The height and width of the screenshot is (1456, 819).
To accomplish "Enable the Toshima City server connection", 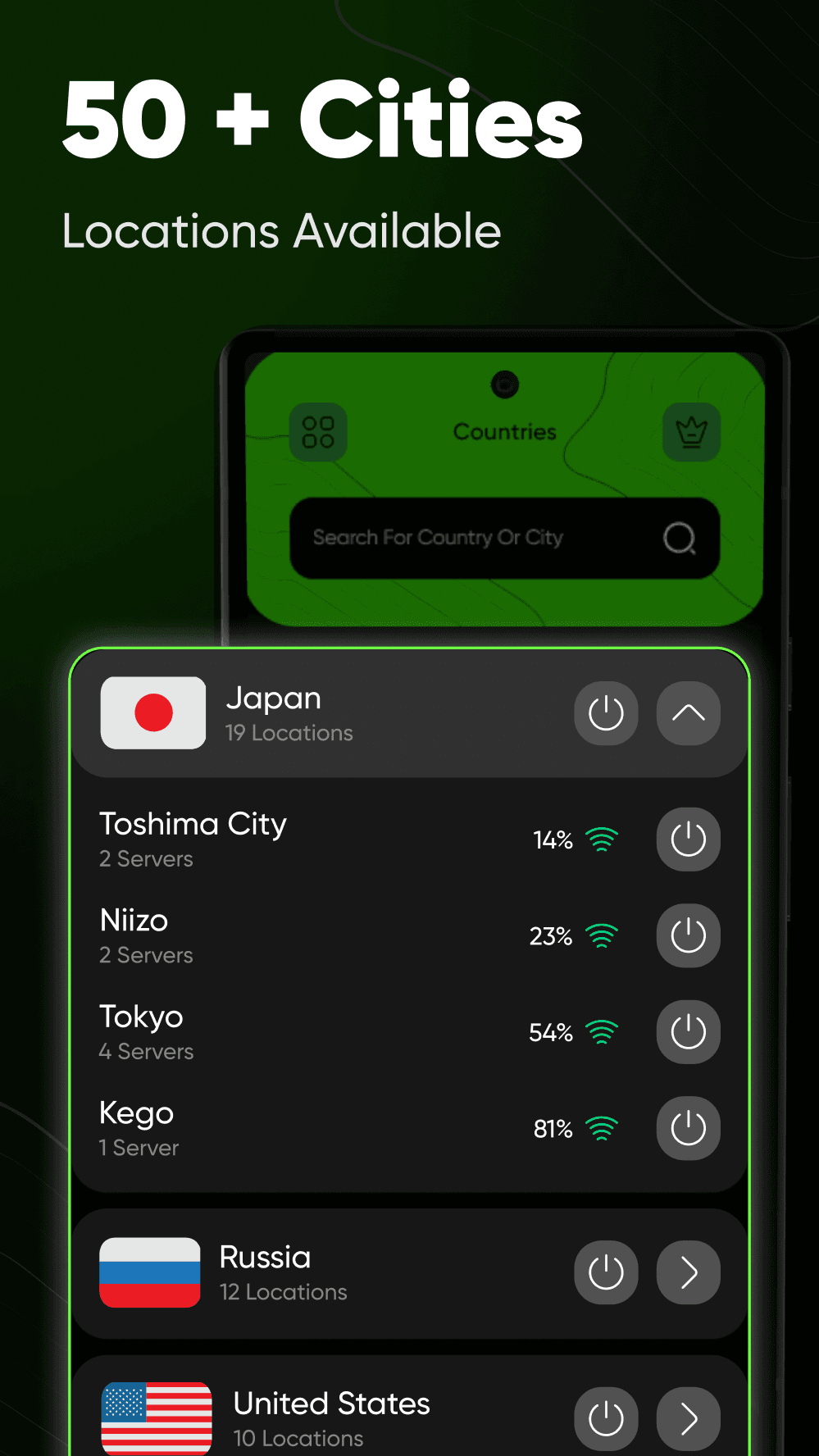I will pos(688,839).
